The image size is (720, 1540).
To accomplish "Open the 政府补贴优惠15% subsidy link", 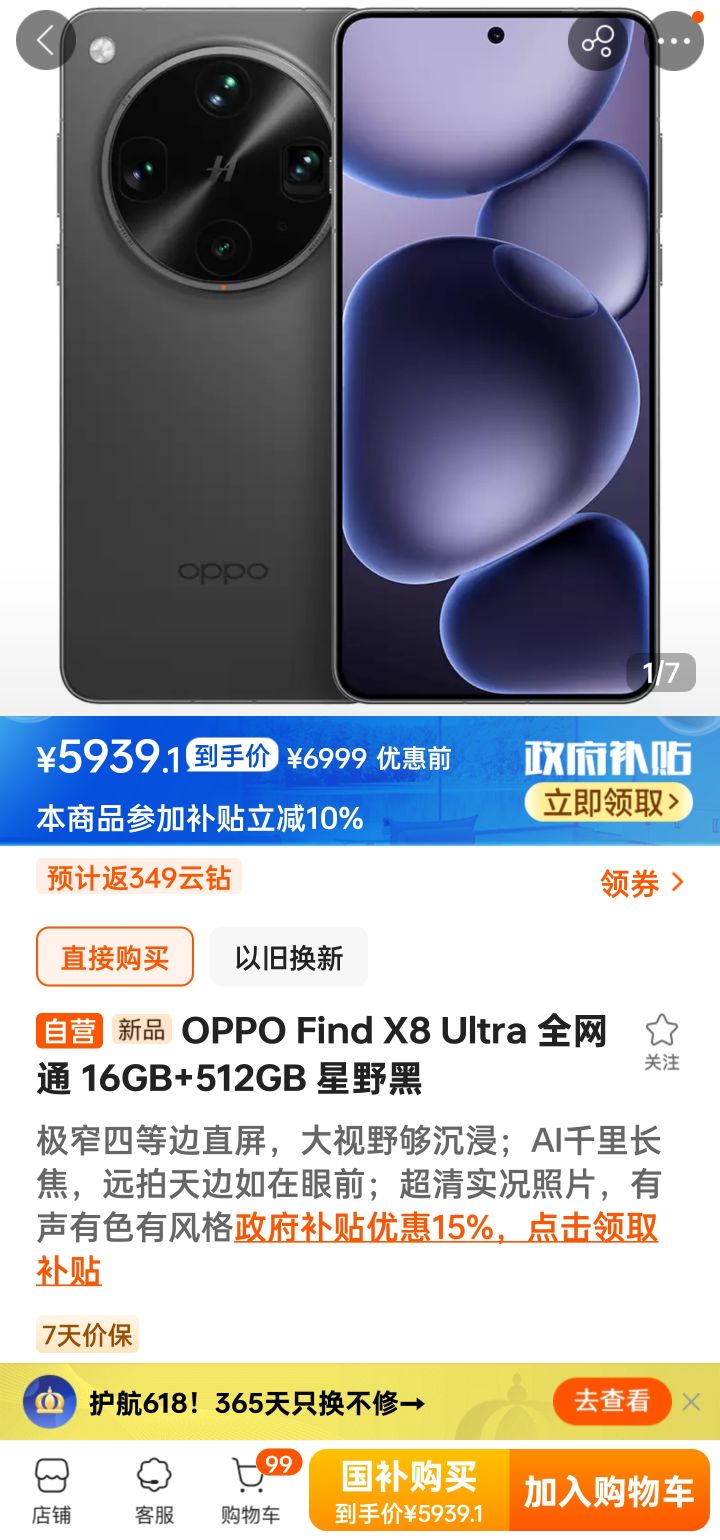I will point(446,1228).
